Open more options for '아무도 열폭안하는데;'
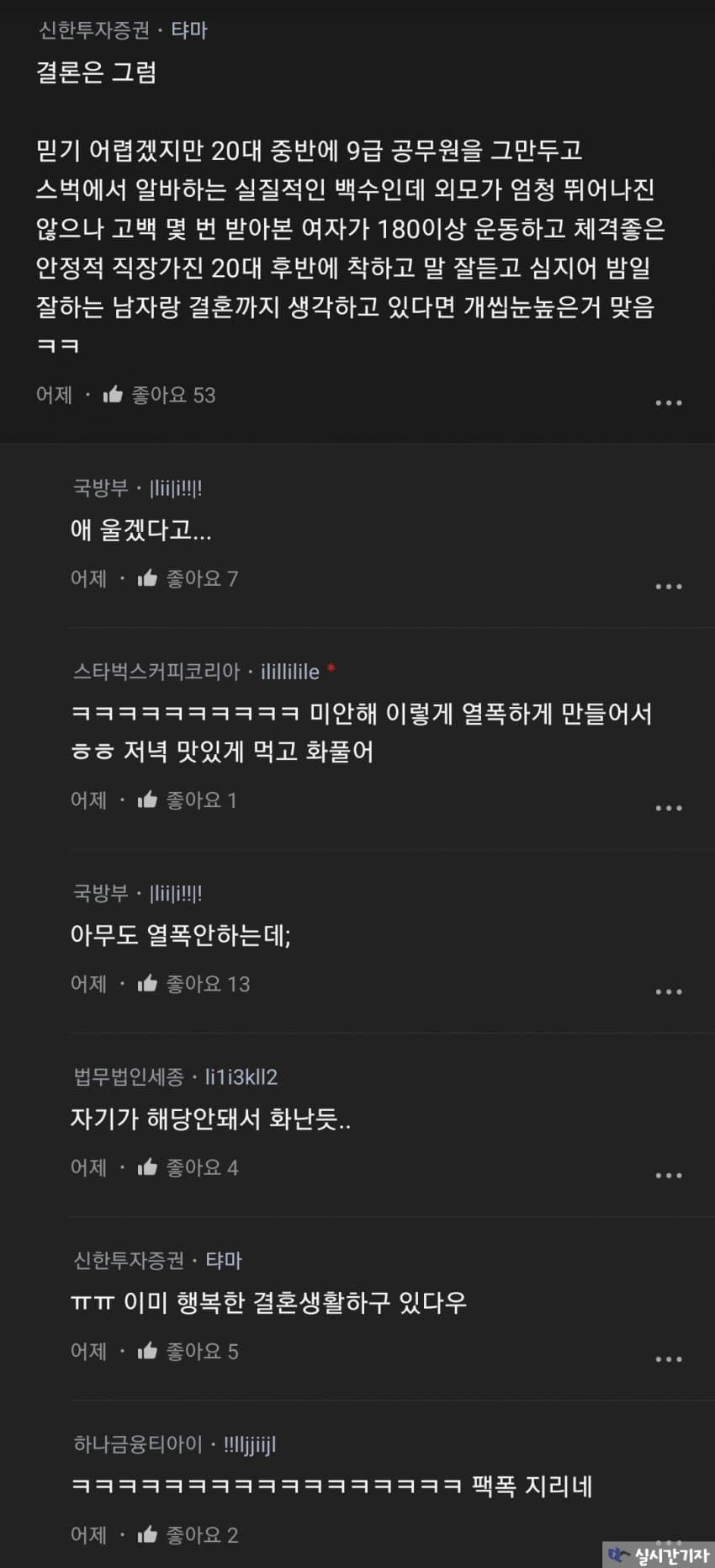The height and width of the screenshot is (1568, 715). coord(669,991)
